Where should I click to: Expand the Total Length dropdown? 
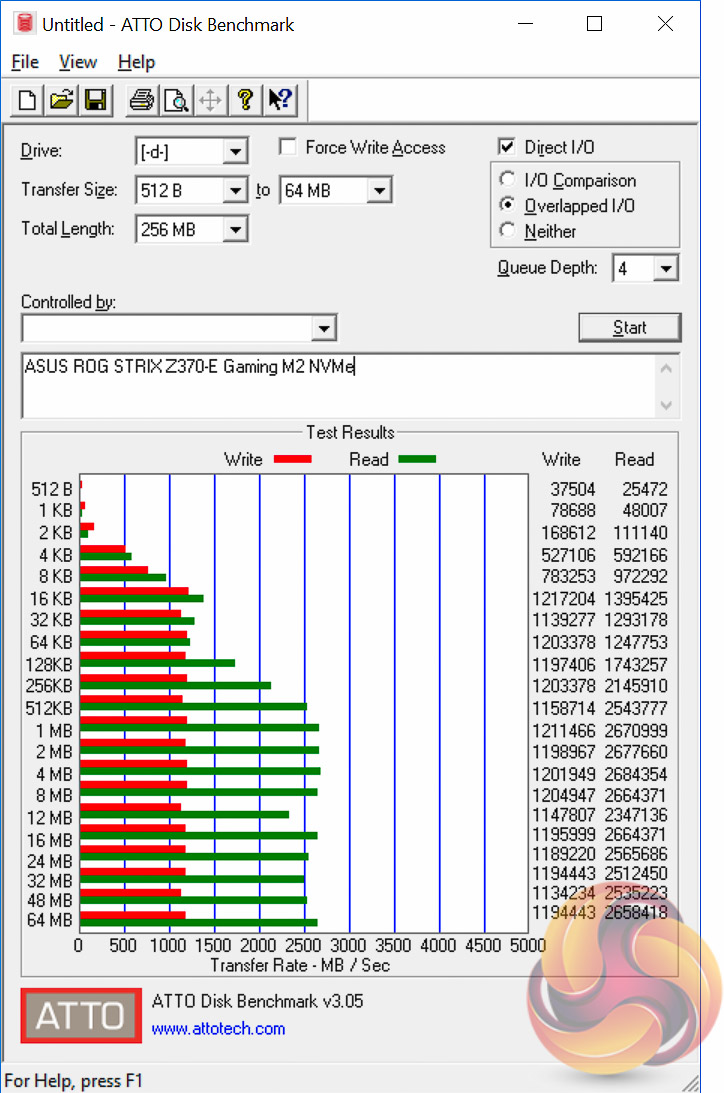(235, 230)
